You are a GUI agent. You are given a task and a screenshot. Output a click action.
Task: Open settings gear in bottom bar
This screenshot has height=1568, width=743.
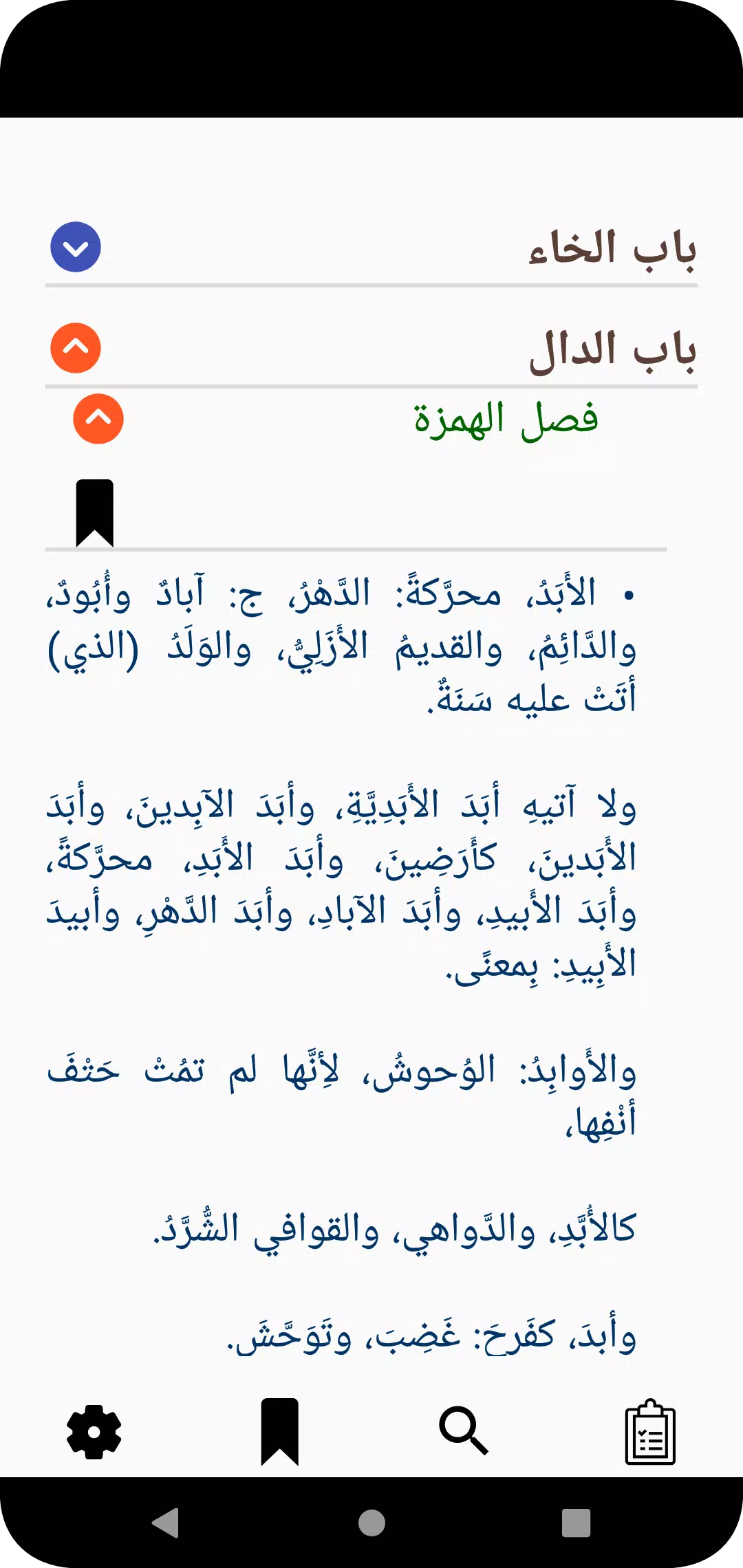[94, 1433]
